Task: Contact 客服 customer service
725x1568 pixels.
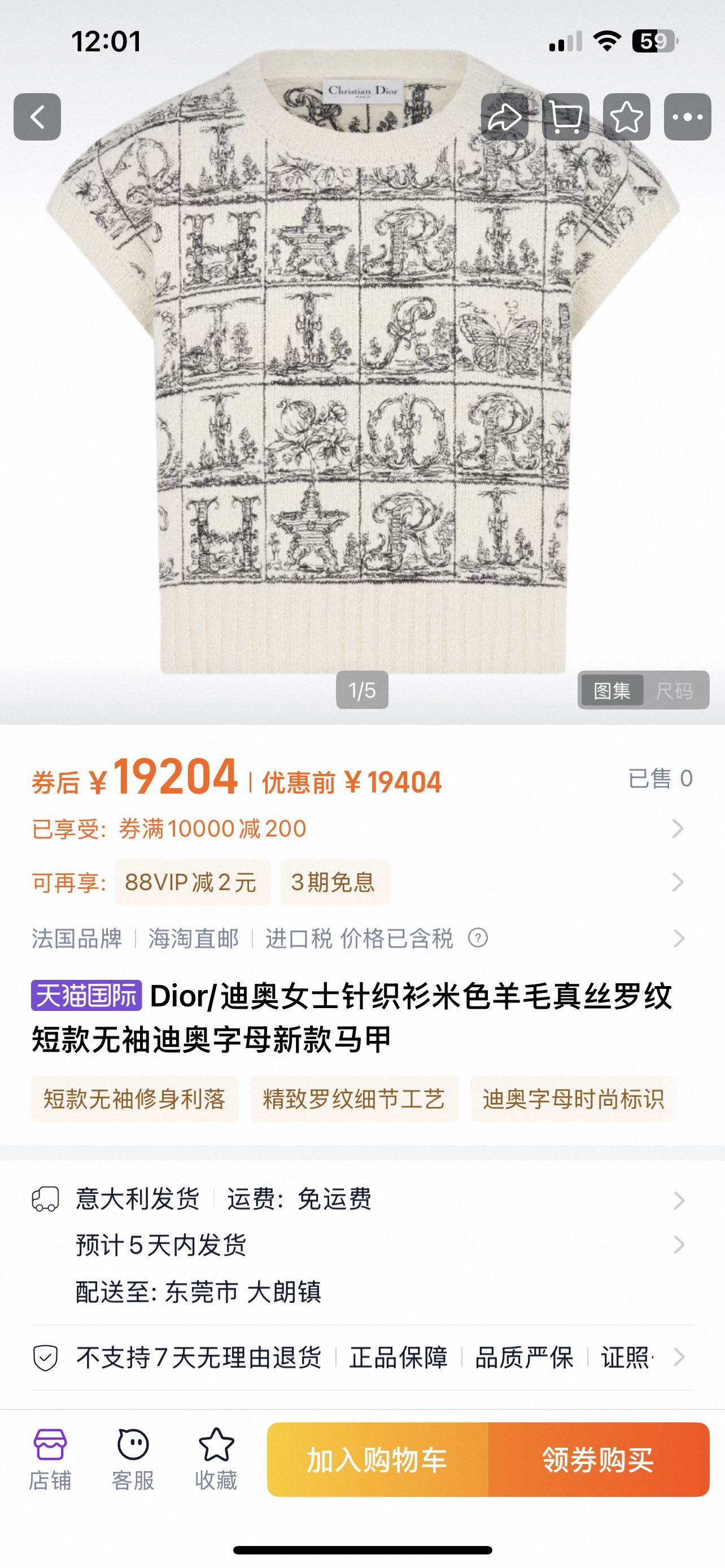Action: point(133,1459)
